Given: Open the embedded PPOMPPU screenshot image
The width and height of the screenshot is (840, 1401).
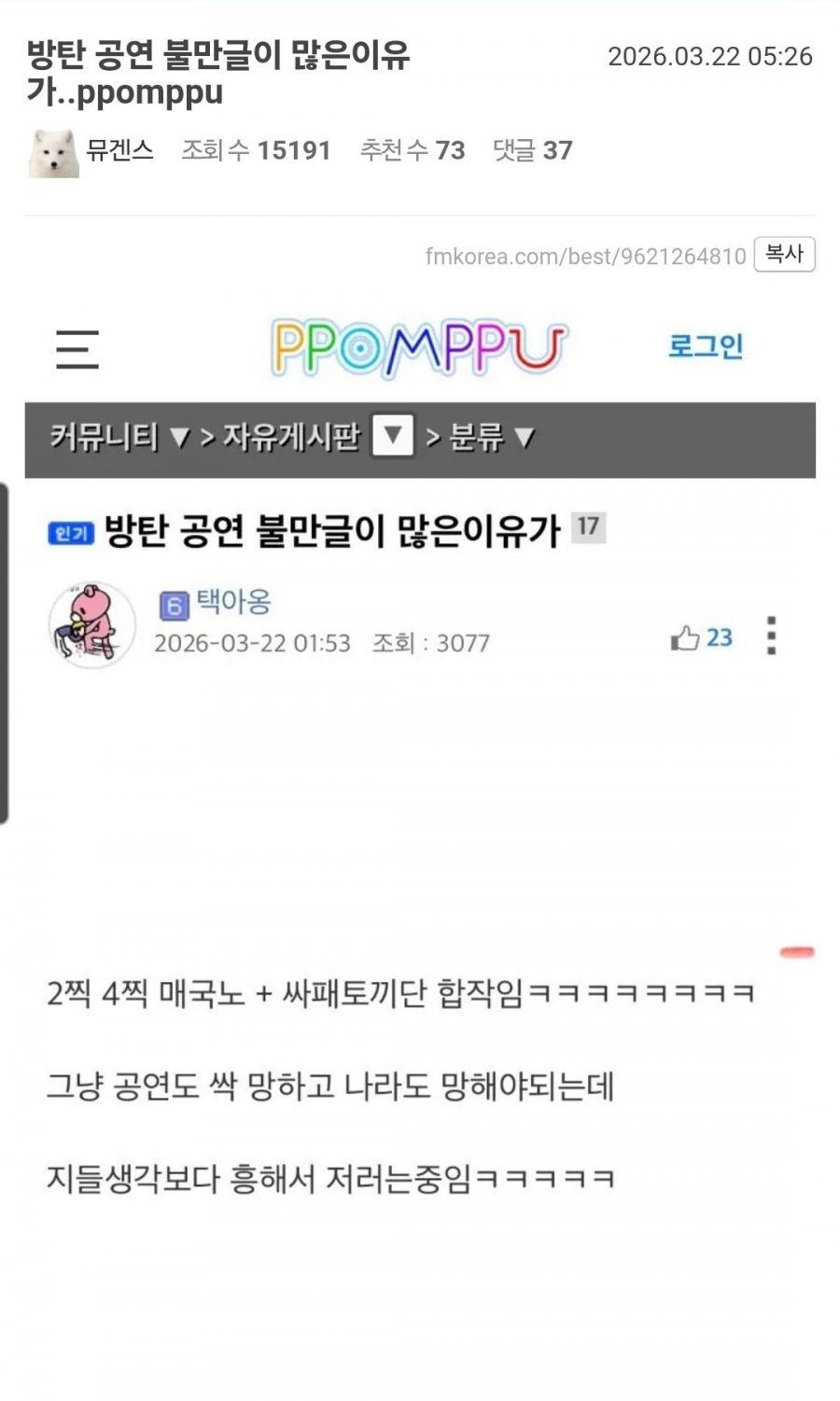Looking at the screenshot, I should [x=420, y=793].
